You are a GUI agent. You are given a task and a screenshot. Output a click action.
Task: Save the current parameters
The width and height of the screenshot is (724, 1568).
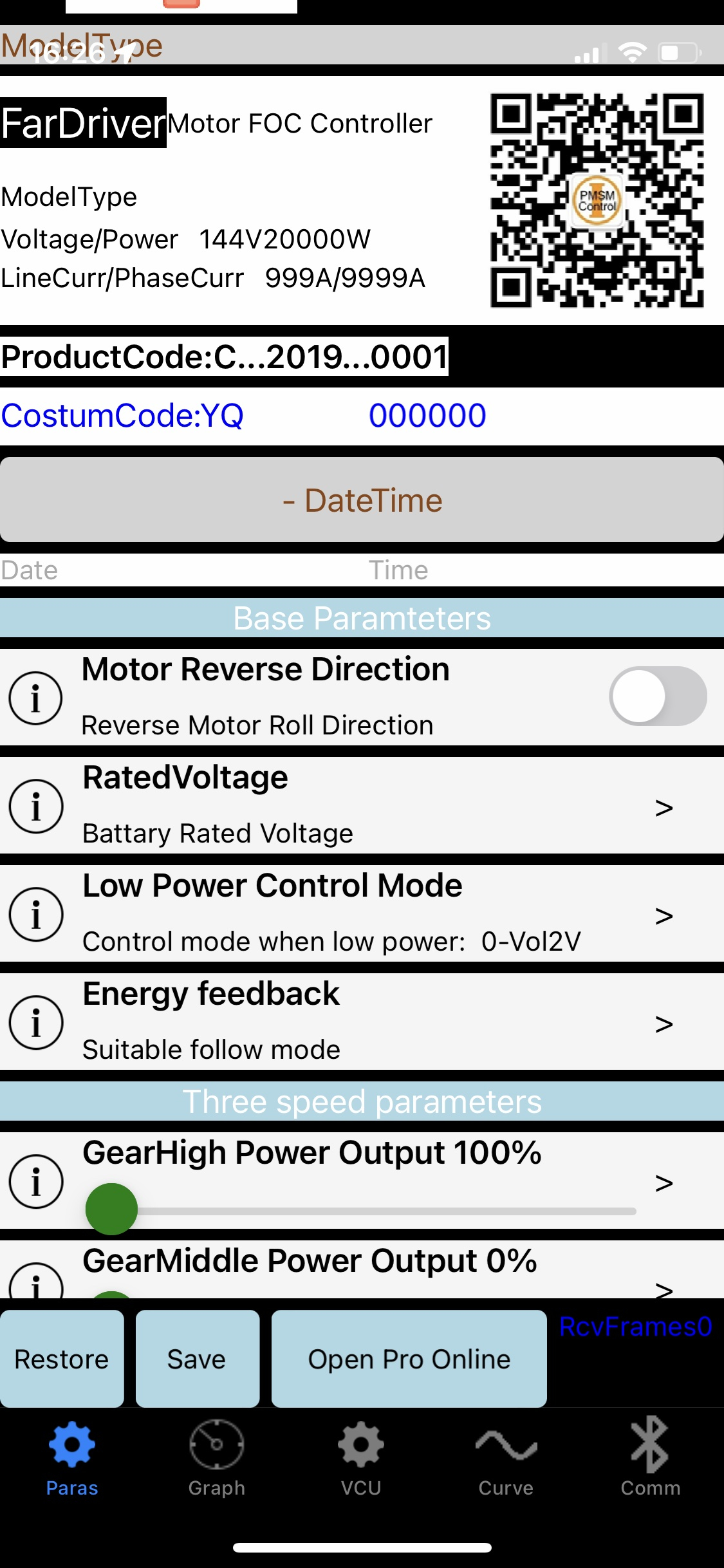pos(197,1359)
